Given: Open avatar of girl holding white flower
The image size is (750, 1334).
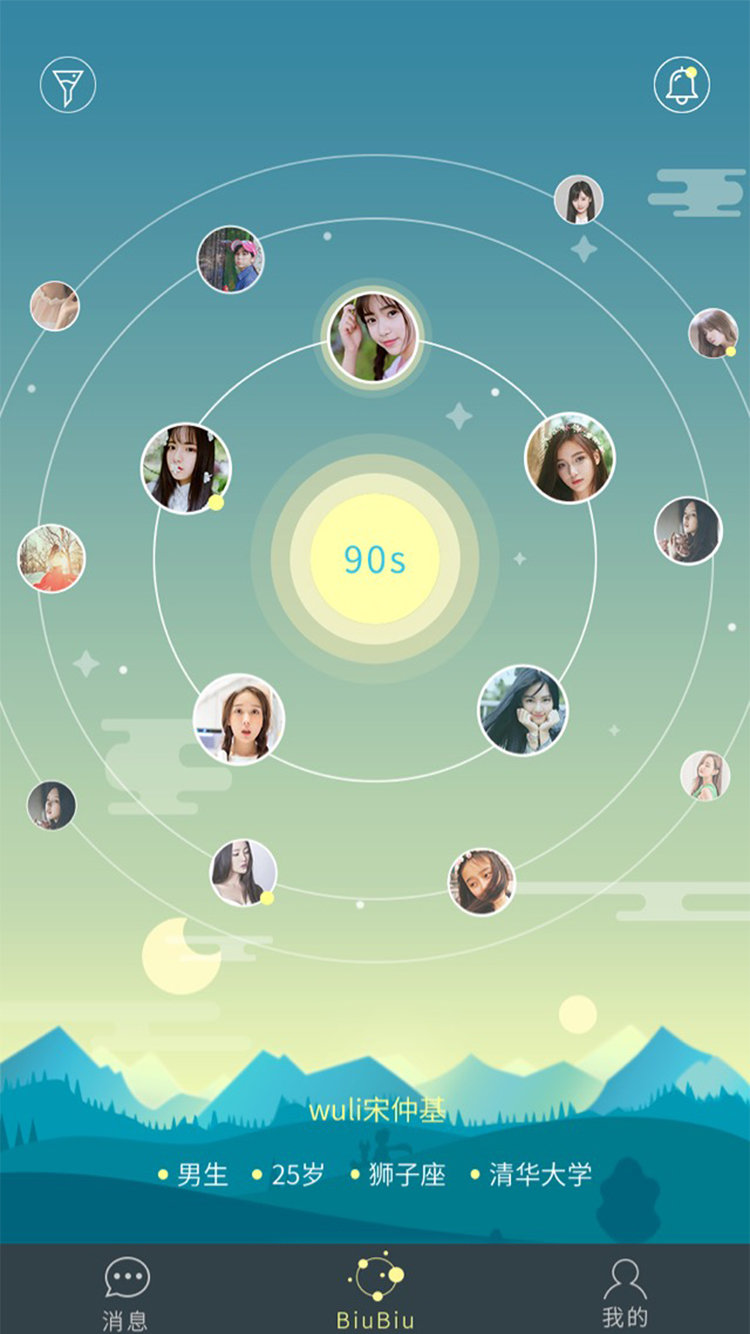Looking at the screenshot, I should point(186,468).
